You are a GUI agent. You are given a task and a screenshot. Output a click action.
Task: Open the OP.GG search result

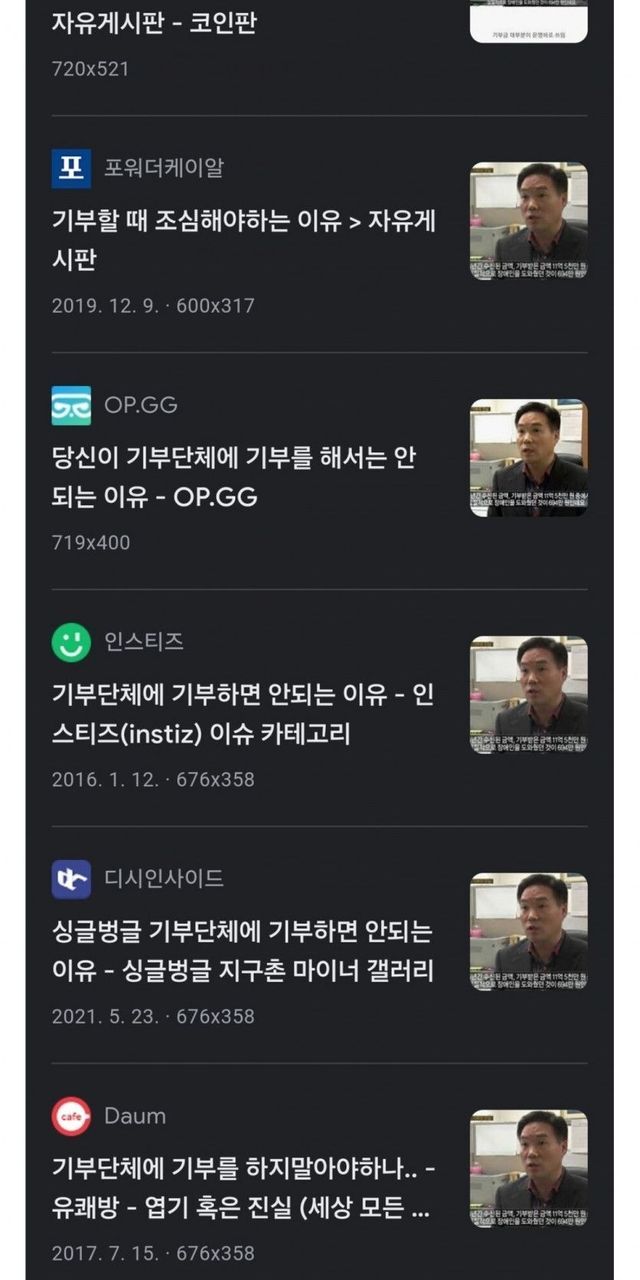point(233,477)
